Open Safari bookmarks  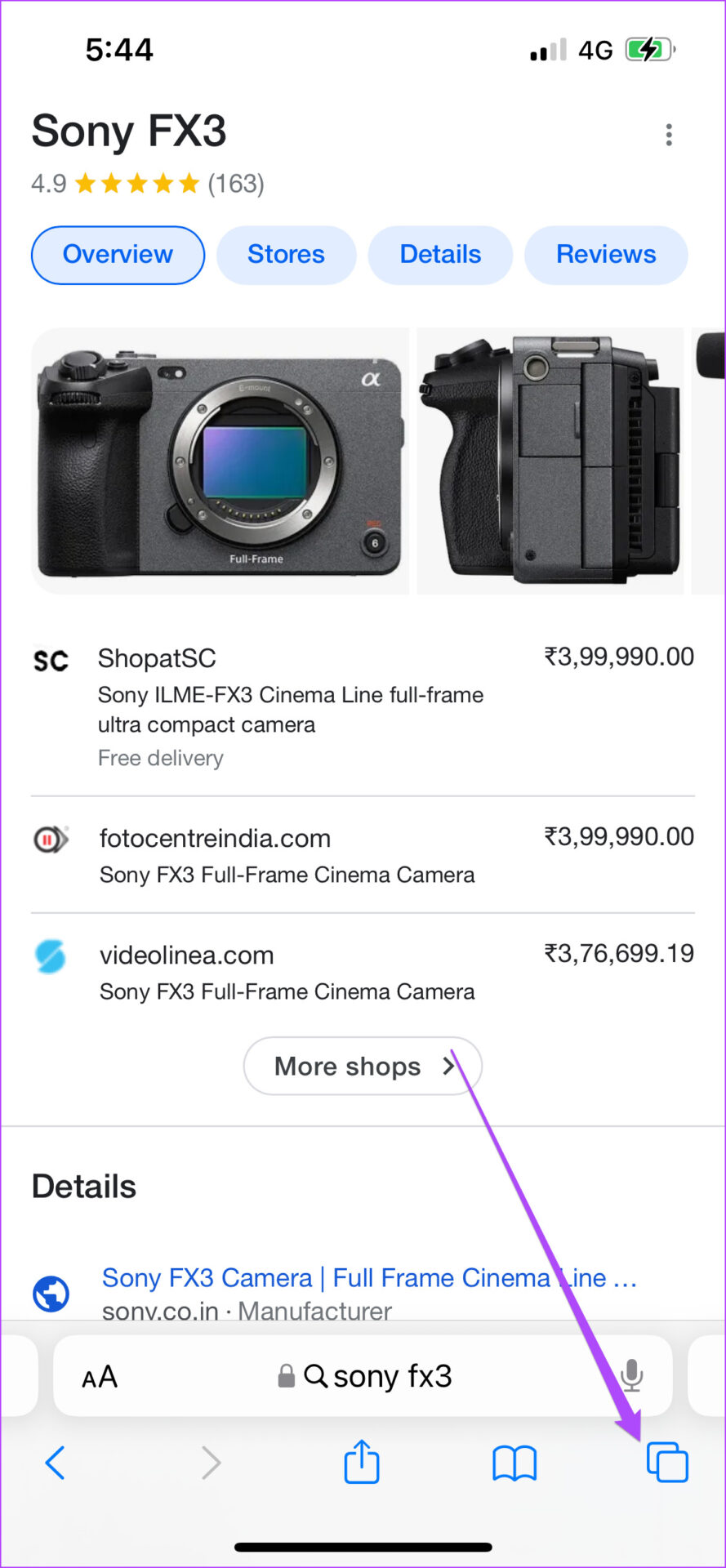point(514,1463)
